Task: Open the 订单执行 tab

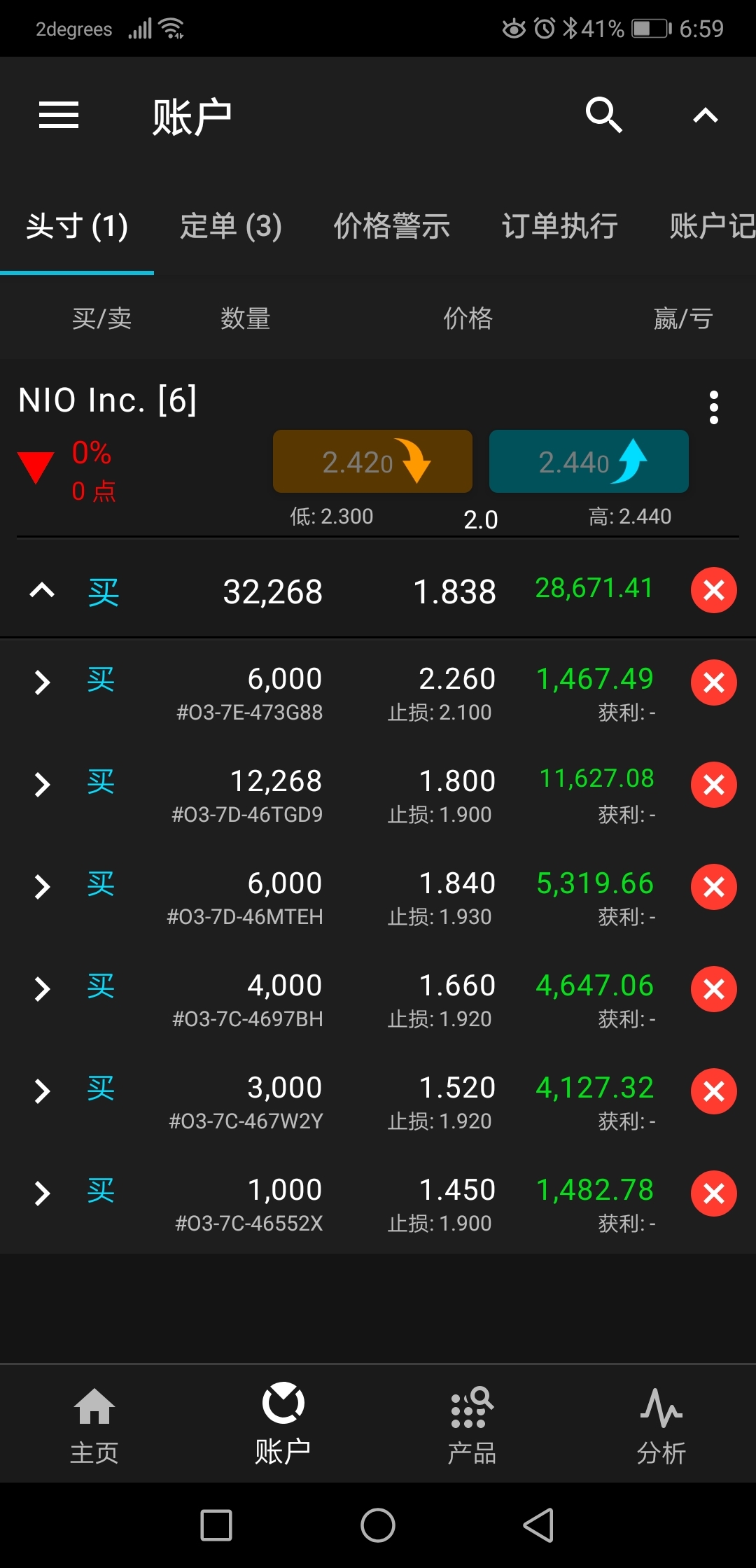Action: coord(559,226)
